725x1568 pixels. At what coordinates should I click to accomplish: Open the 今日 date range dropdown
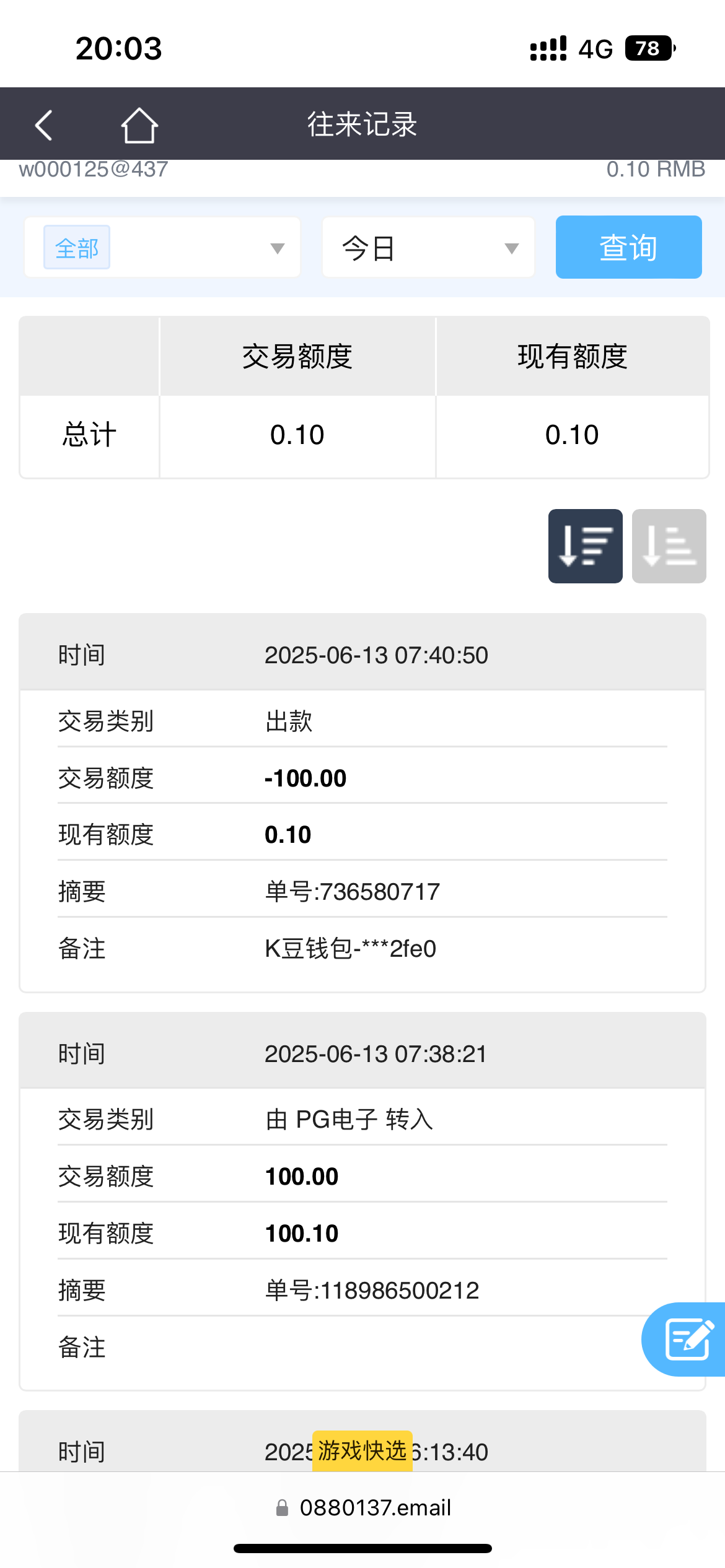428,248
